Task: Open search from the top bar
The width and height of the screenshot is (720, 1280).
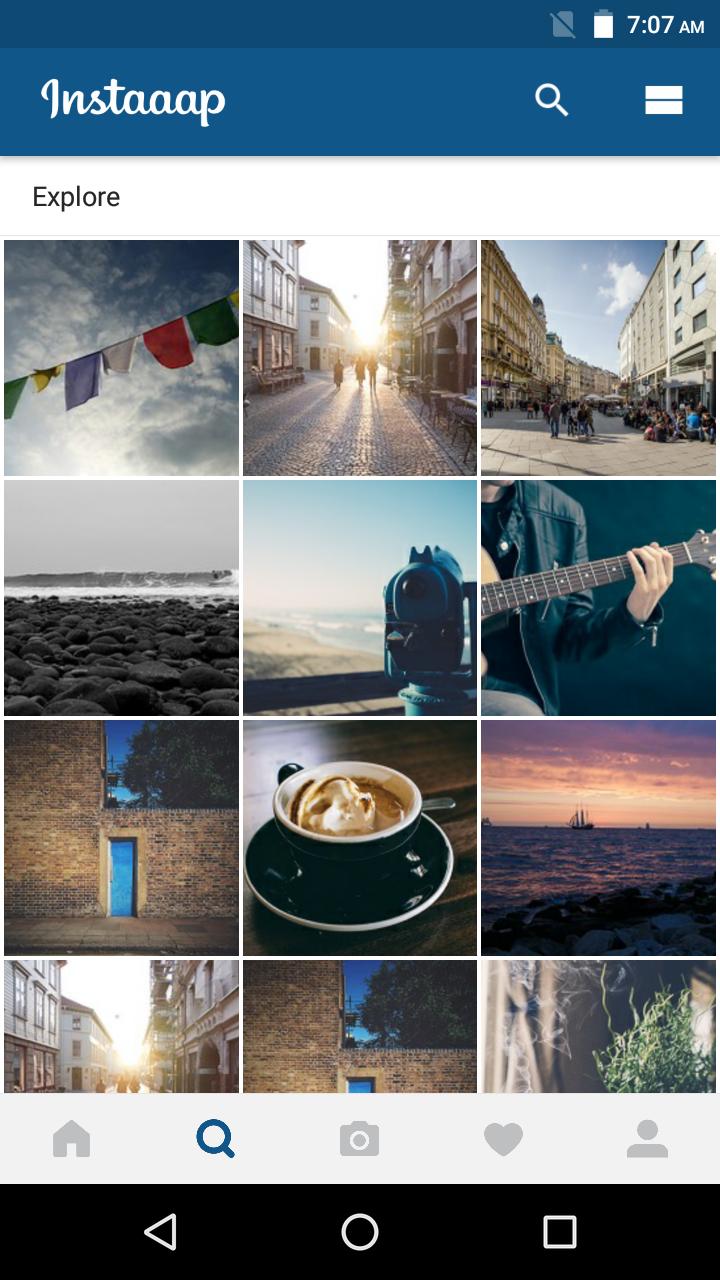Action: click(552, 100)
